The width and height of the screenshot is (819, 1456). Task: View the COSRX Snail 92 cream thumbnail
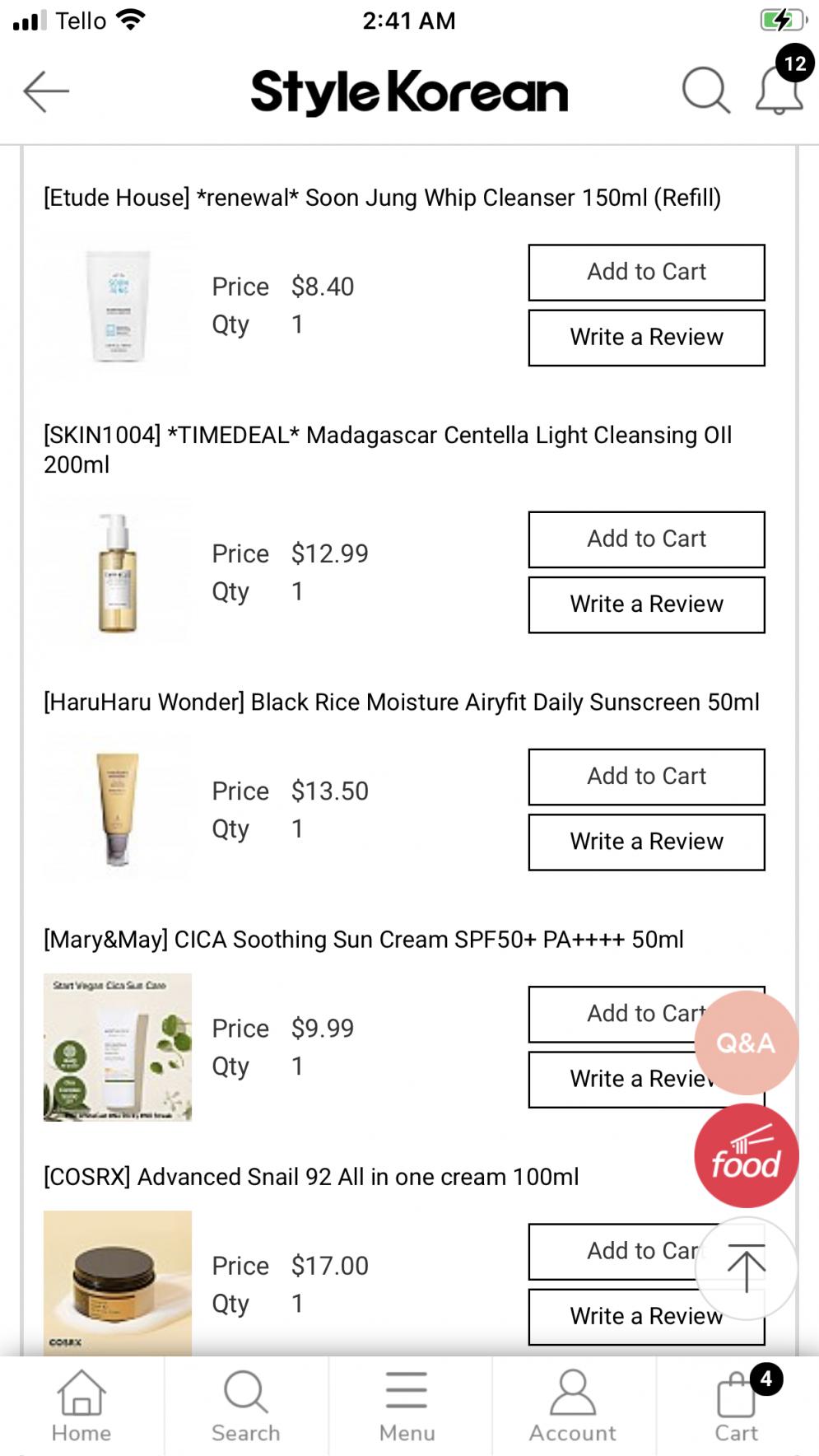pos(117,1282)
